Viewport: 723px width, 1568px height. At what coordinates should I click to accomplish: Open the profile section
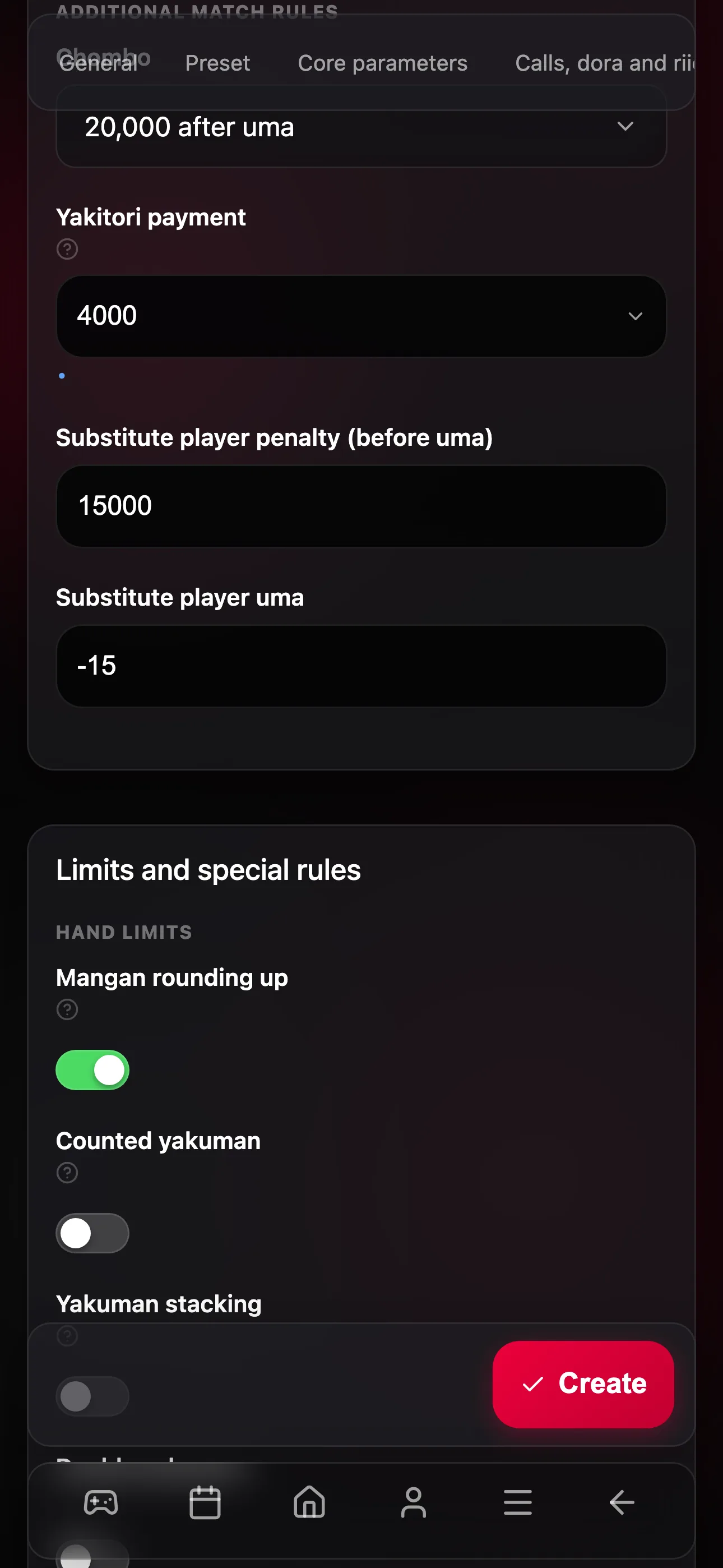(413, 1503)
